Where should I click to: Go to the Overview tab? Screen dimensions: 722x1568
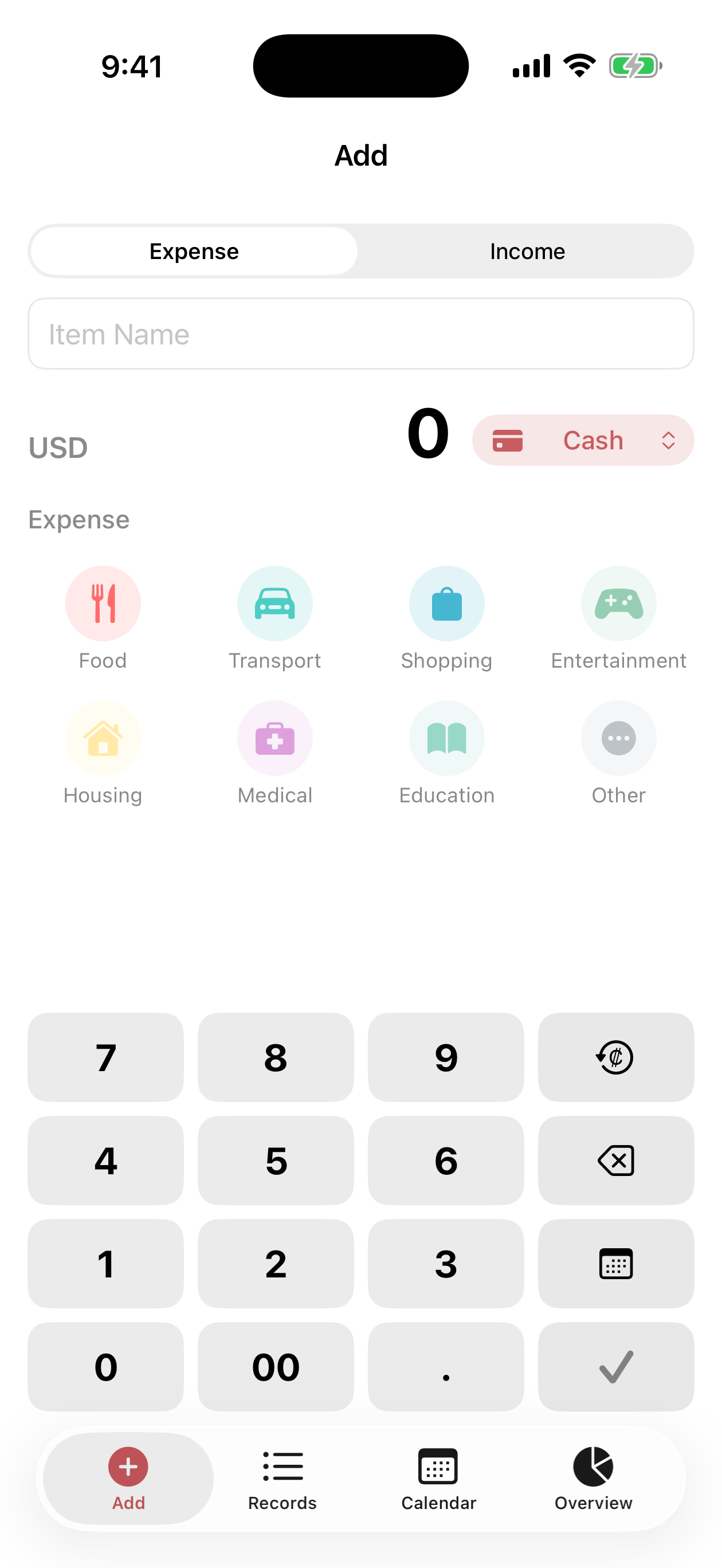(x=594, y=1479)
